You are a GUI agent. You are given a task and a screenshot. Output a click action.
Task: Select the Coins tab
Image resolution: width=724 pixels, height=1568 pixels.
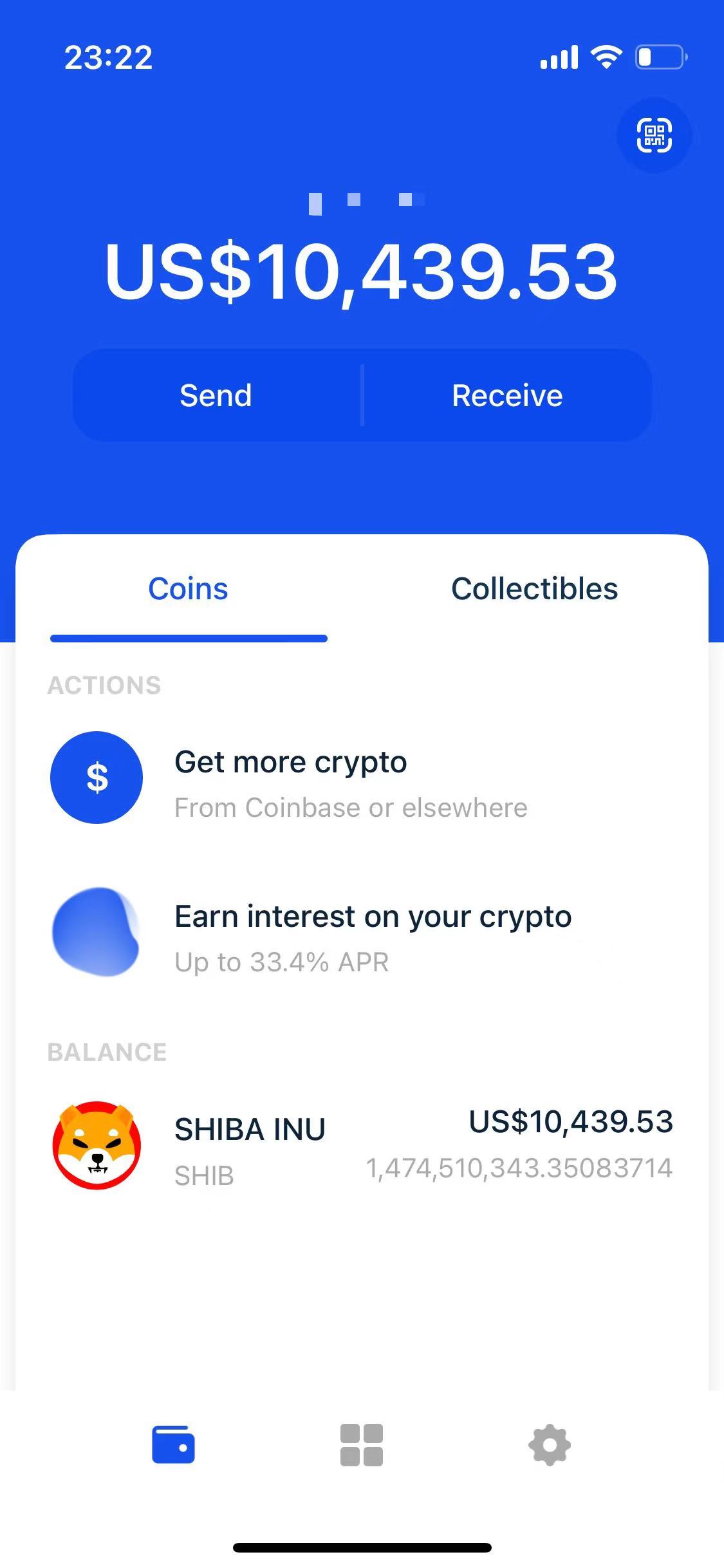189,589
